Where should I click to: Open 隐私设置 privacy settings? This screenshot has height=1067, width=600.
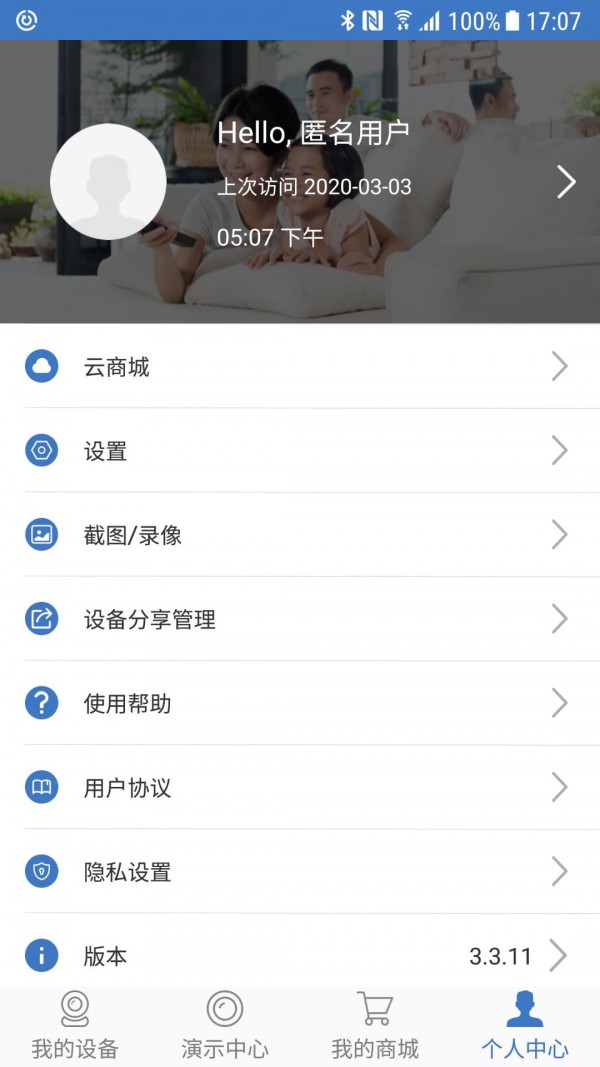point(300,871)
